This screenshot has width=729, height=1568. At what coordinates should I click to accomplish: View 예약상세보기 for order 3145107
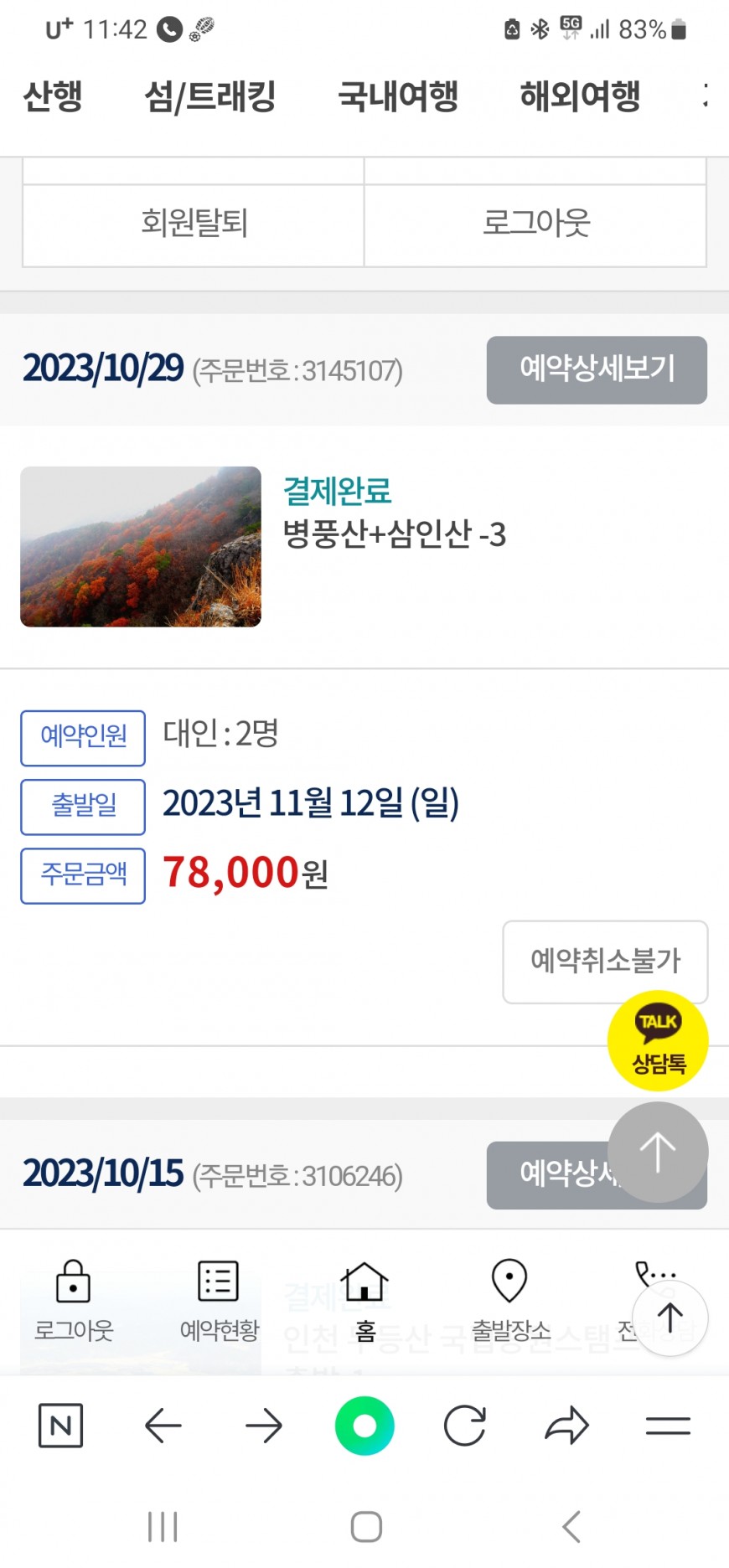[x=596, y=370]
